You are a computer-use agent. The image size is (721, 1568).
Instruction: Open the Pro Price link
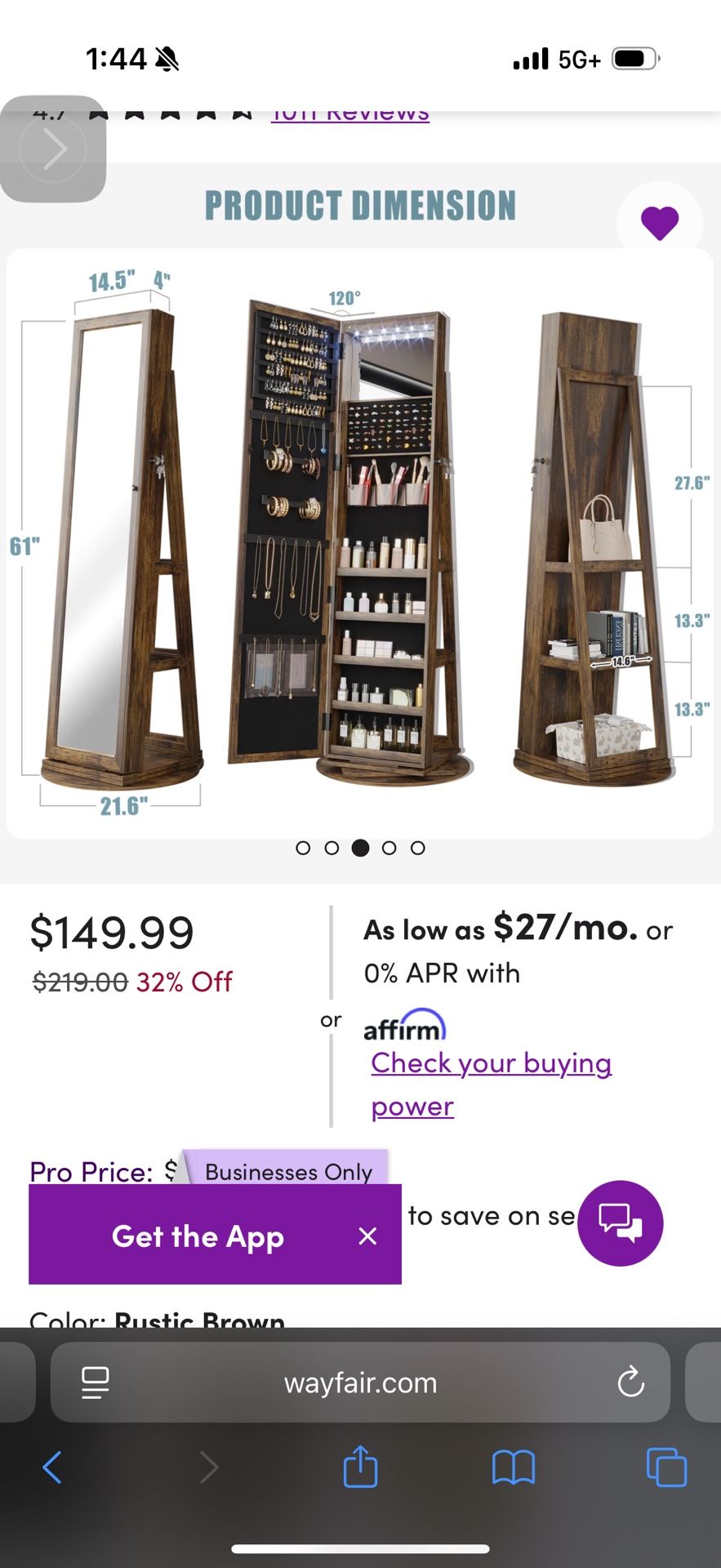(91, 1172)
